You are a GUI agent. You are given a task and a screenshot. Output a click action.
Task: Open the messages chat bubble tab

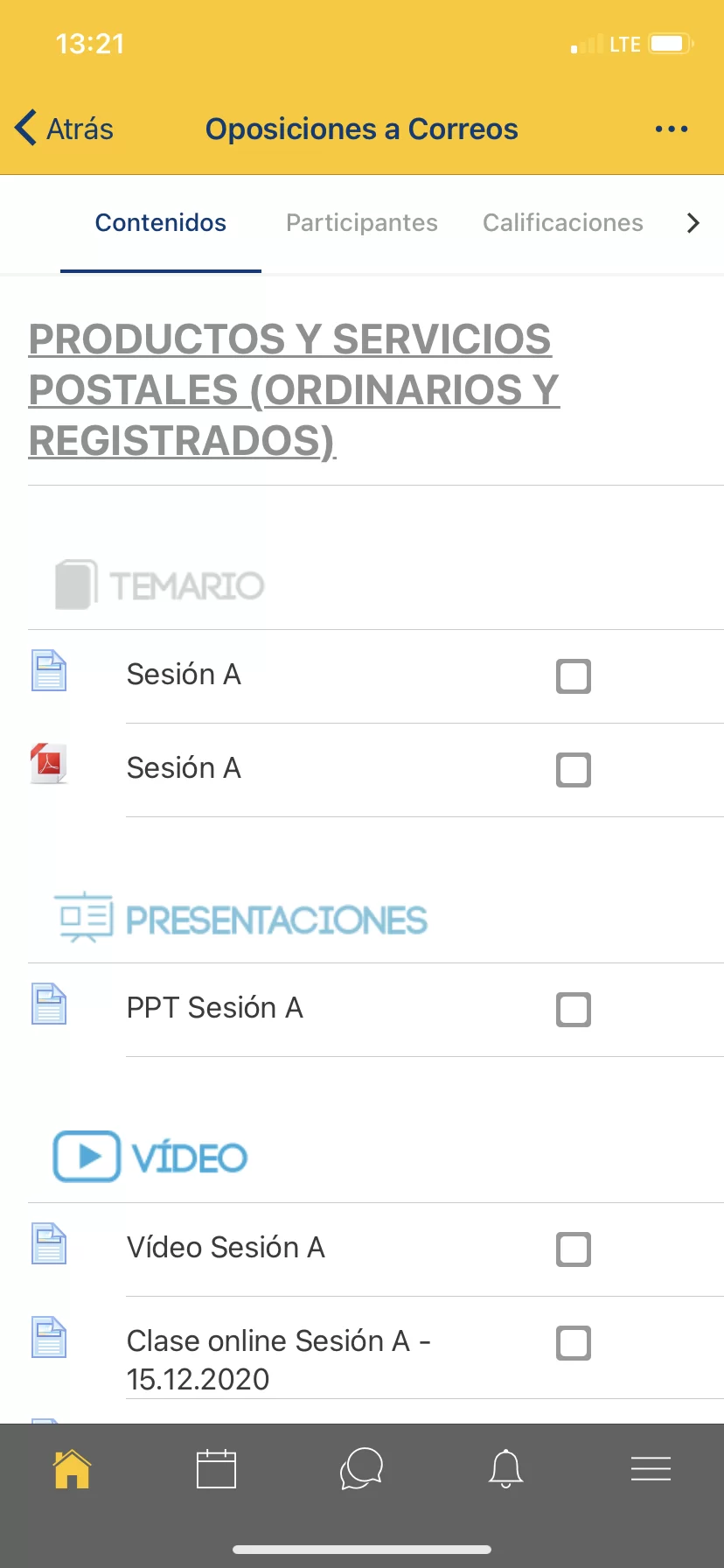[x=361, y=1469]
